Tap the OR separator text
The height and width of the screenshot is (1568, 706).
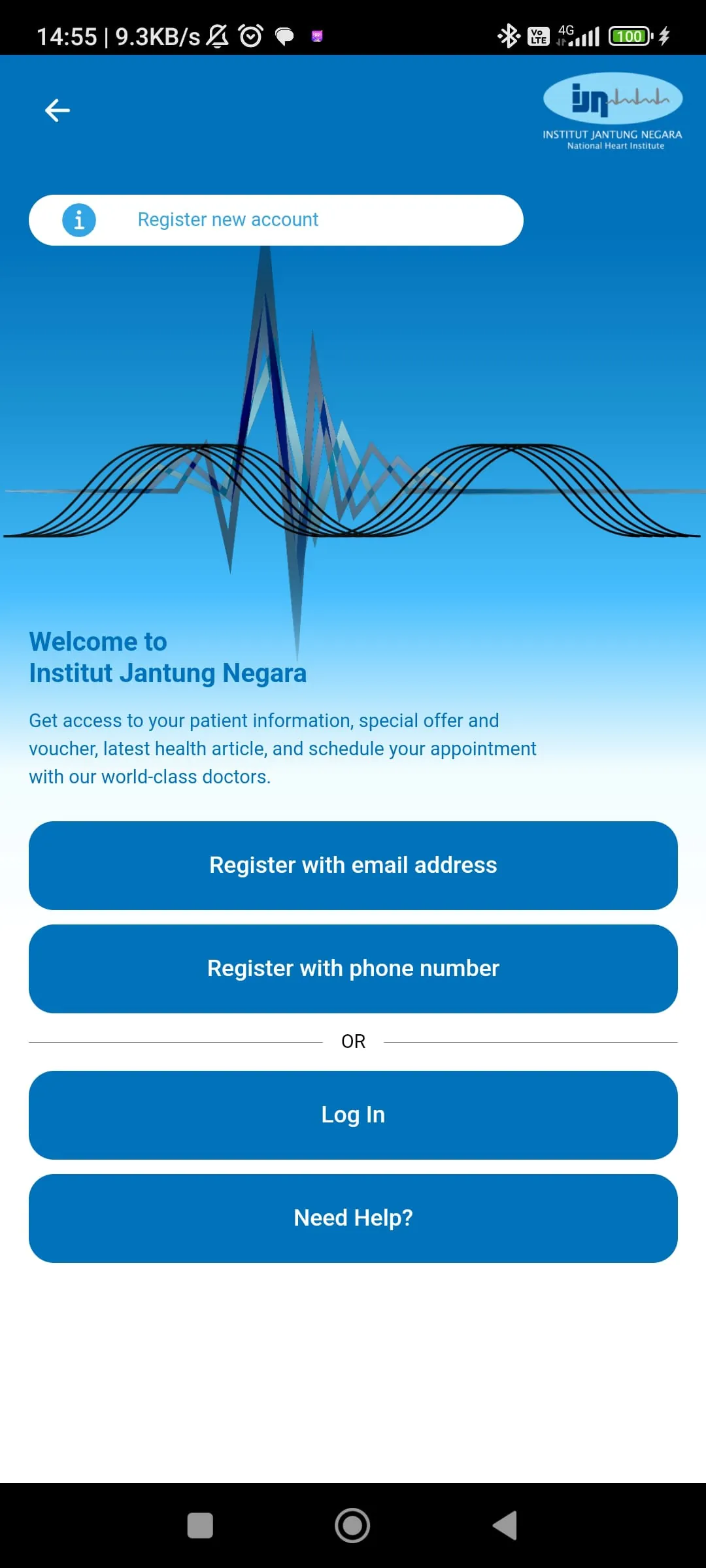tap(353, 1041)
